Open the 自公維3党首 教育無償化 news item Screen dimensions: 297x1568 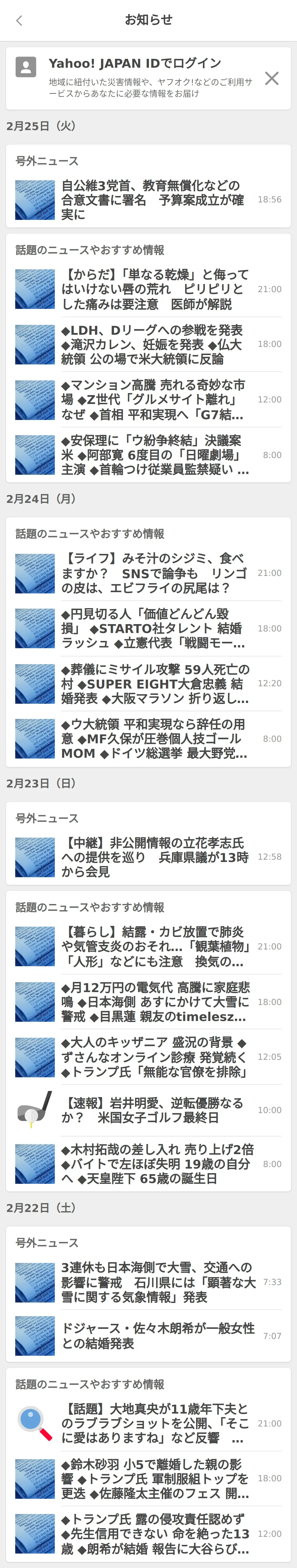(x=153, y=200)
